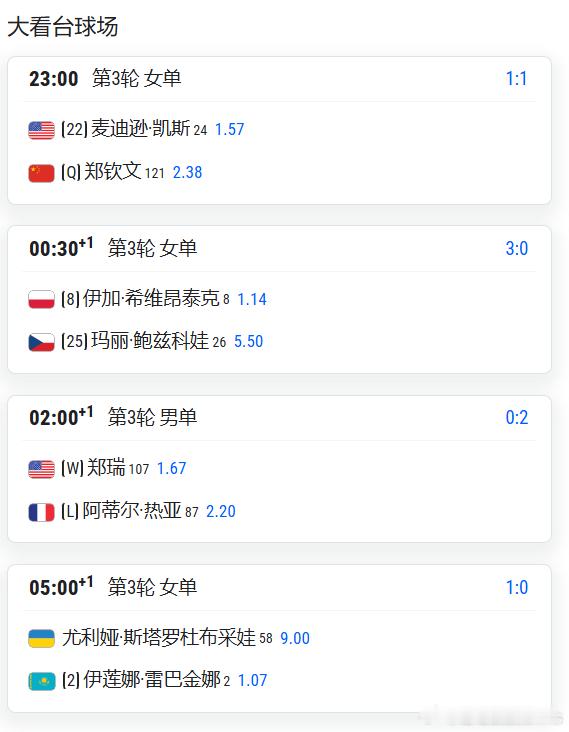View the 1:1 head-to-head for 凯斯 and 郑钦文
The height and width of the screenshot is (732, 569).
point(517,78)
